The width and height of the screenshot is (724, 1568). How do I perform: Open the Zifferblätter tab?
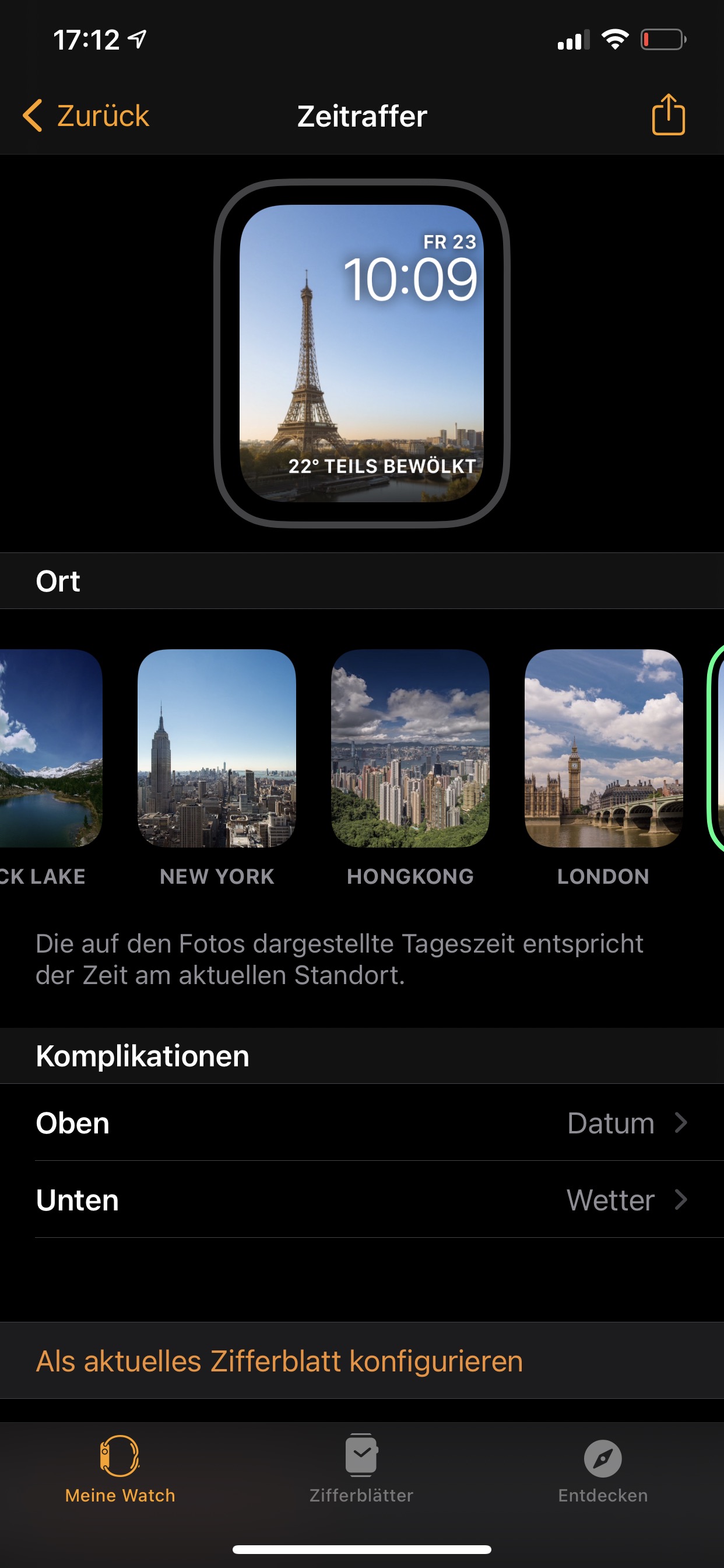tap(361, 1468)
